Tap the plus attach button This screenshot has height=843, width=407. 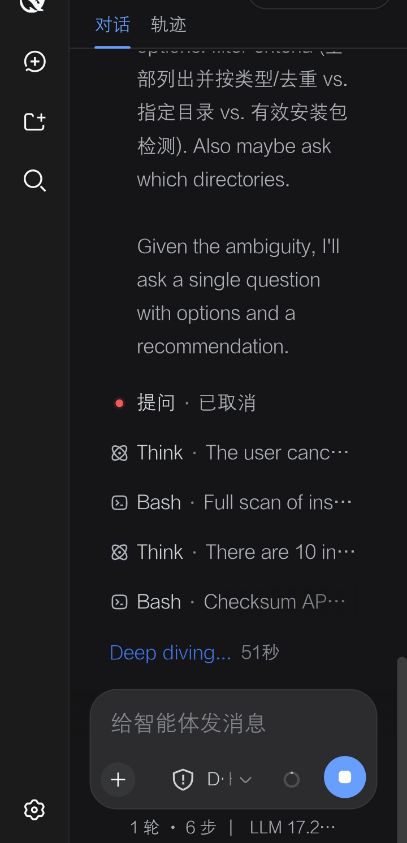coord(118,779)
